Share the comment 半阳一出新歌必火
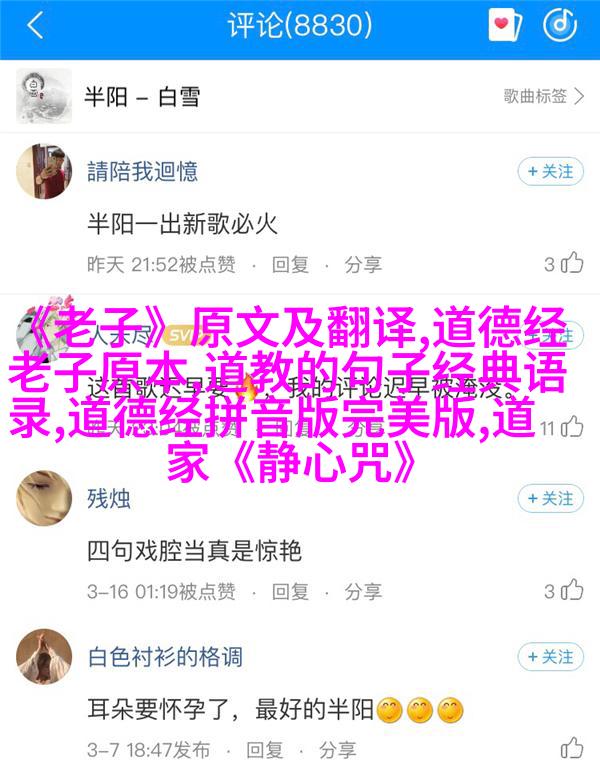The image size is (600, 779). 363,264
